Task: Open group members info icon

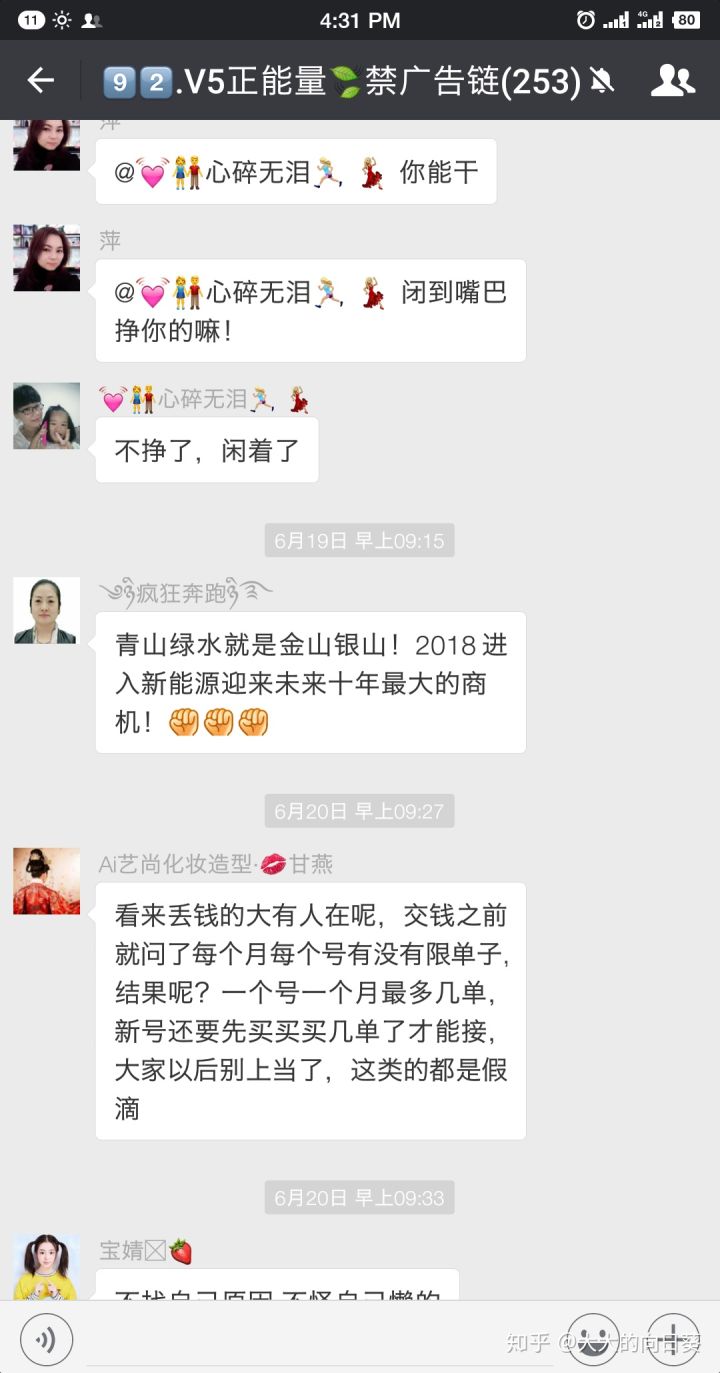Action: 673,80
